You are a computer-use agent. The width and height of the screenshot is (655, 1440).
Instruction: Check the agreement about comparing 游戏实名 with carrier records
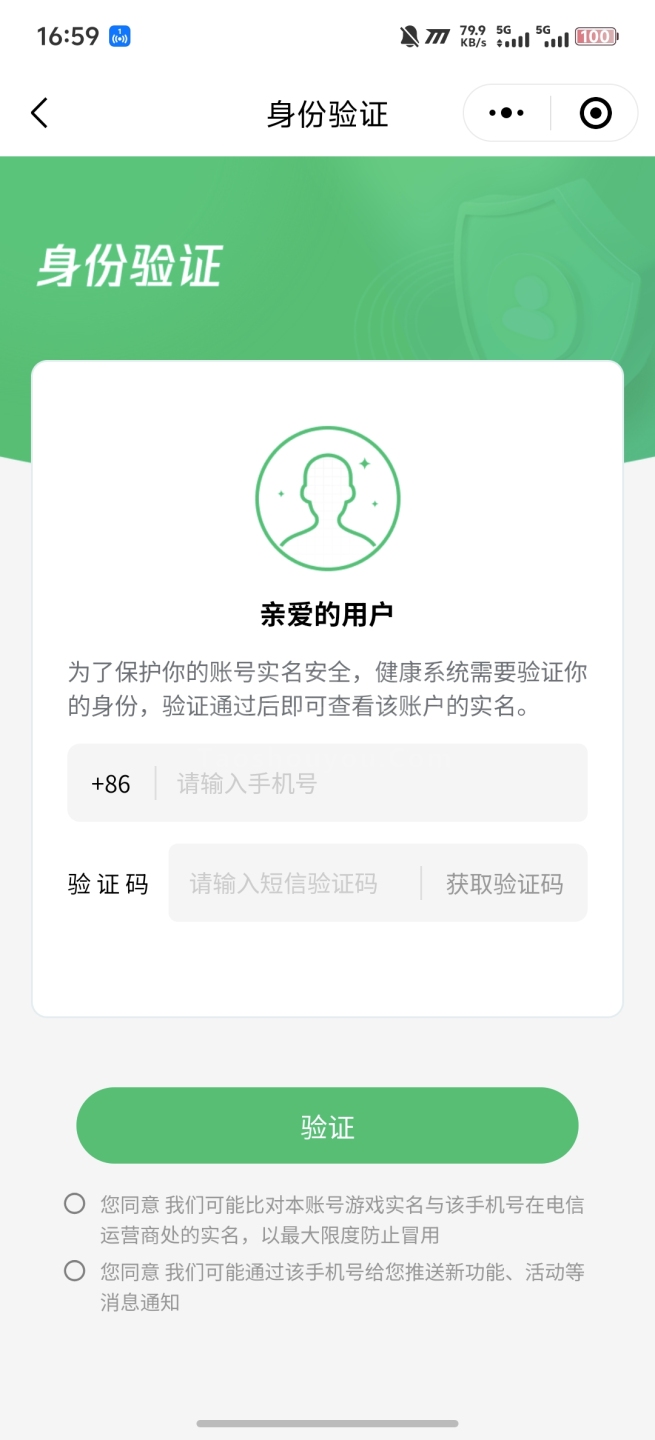pyautogui.click(x=74, y=1204)
